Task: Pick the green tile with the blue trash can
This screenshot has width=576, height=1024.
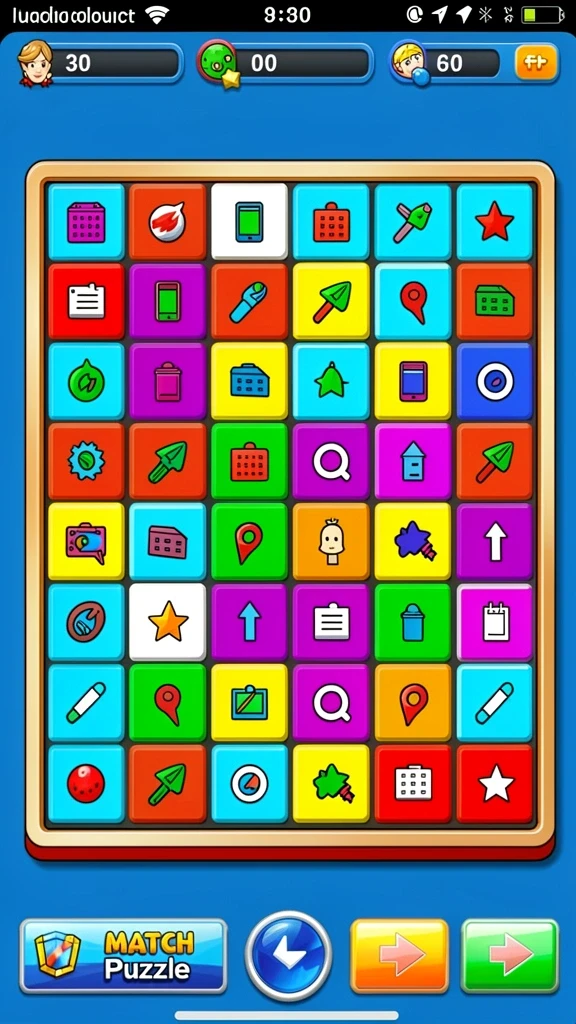Action: (x=413, y=622)
